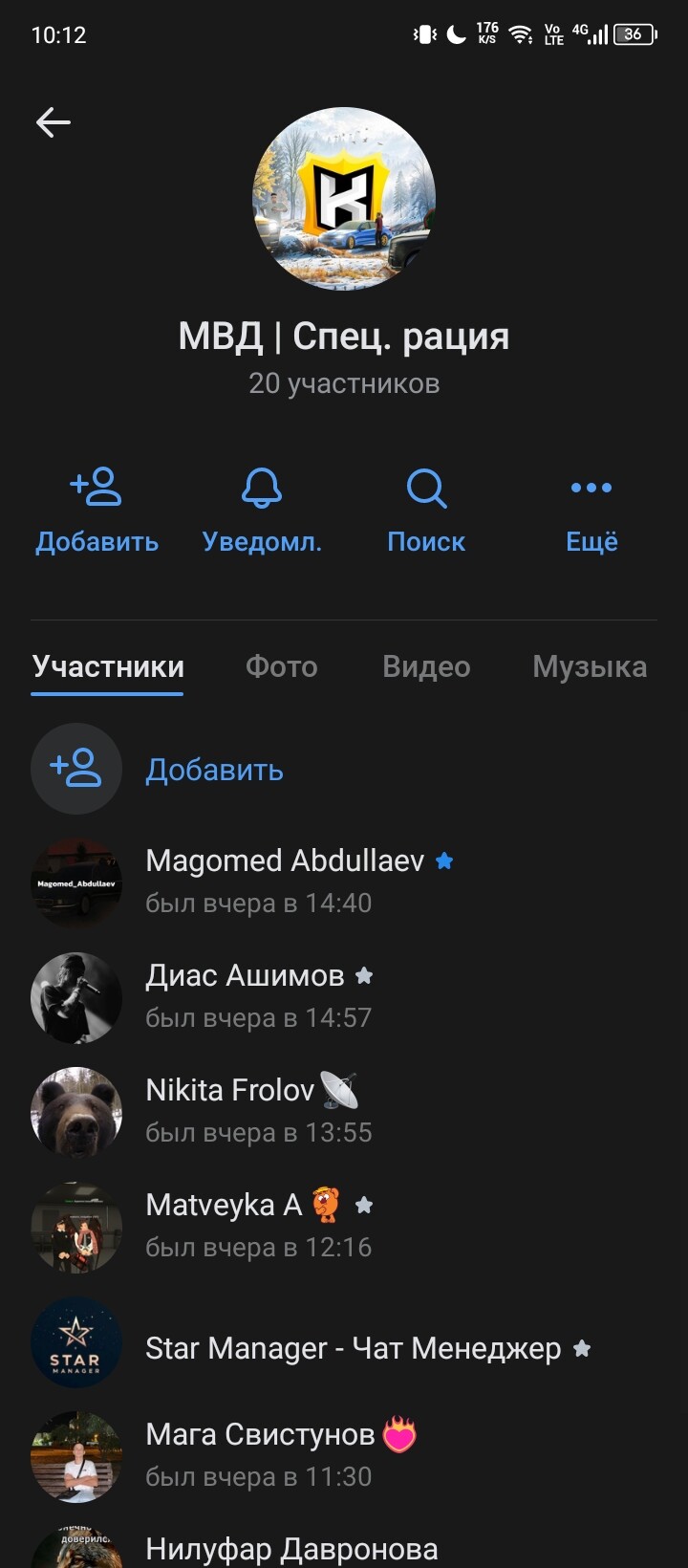
Task: Open Star Manager - Чат Менеджер
Action: coord(353,1348)
